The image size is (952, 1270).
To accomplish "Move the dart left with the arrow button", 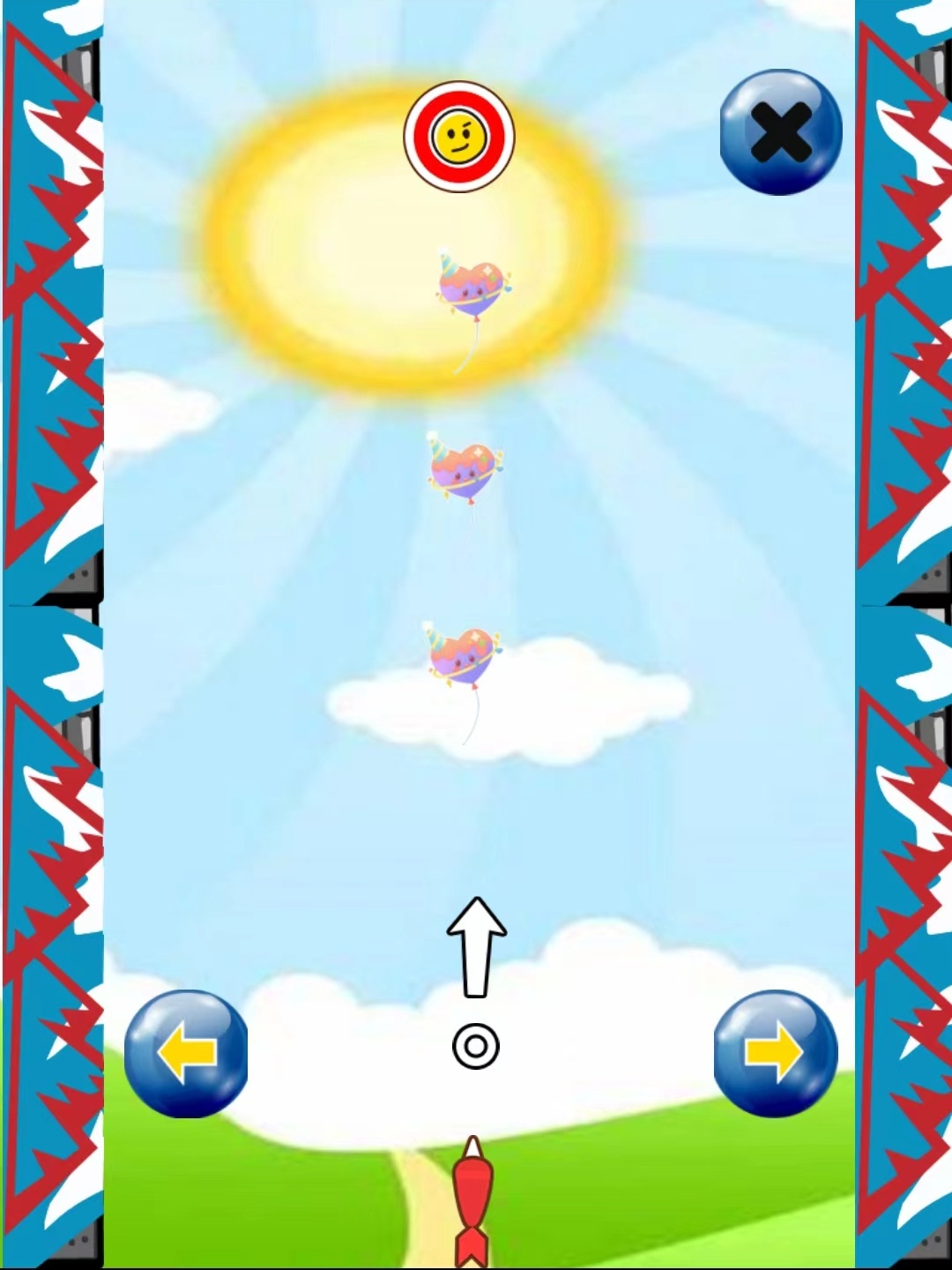I will (186, 1053).
